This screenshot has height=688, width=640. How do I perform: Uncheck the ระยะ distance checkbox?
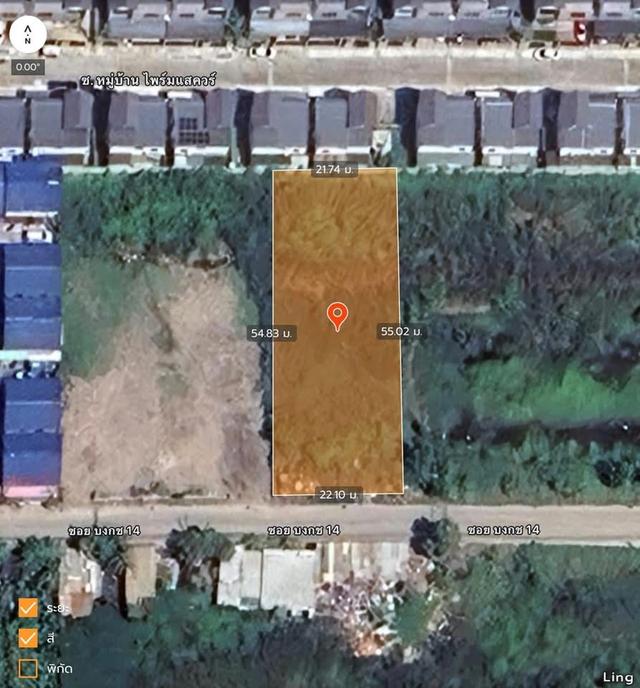click(28, 608)
